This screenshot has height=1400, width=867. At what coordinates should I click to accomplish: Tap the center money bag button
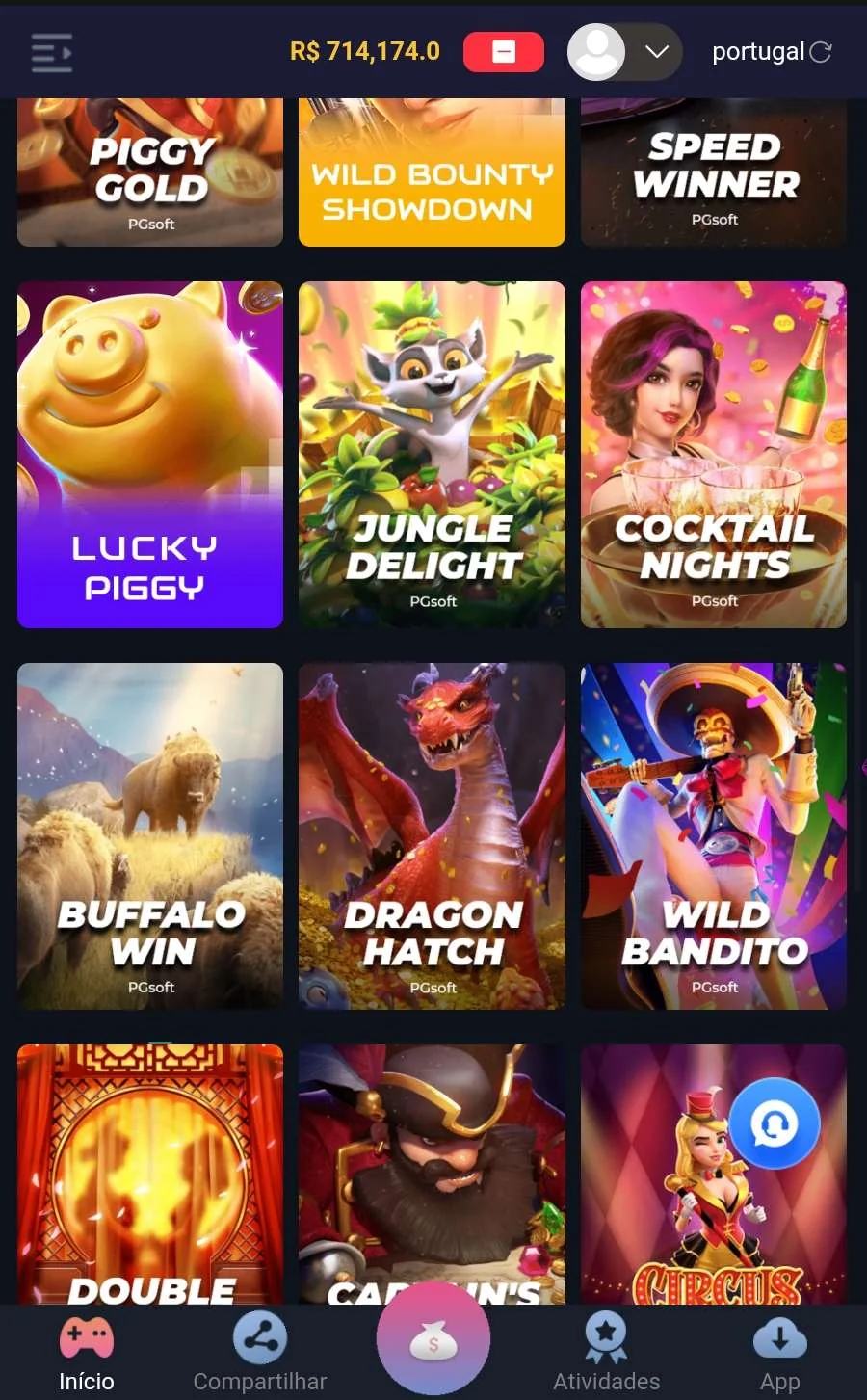(433, 1339)
